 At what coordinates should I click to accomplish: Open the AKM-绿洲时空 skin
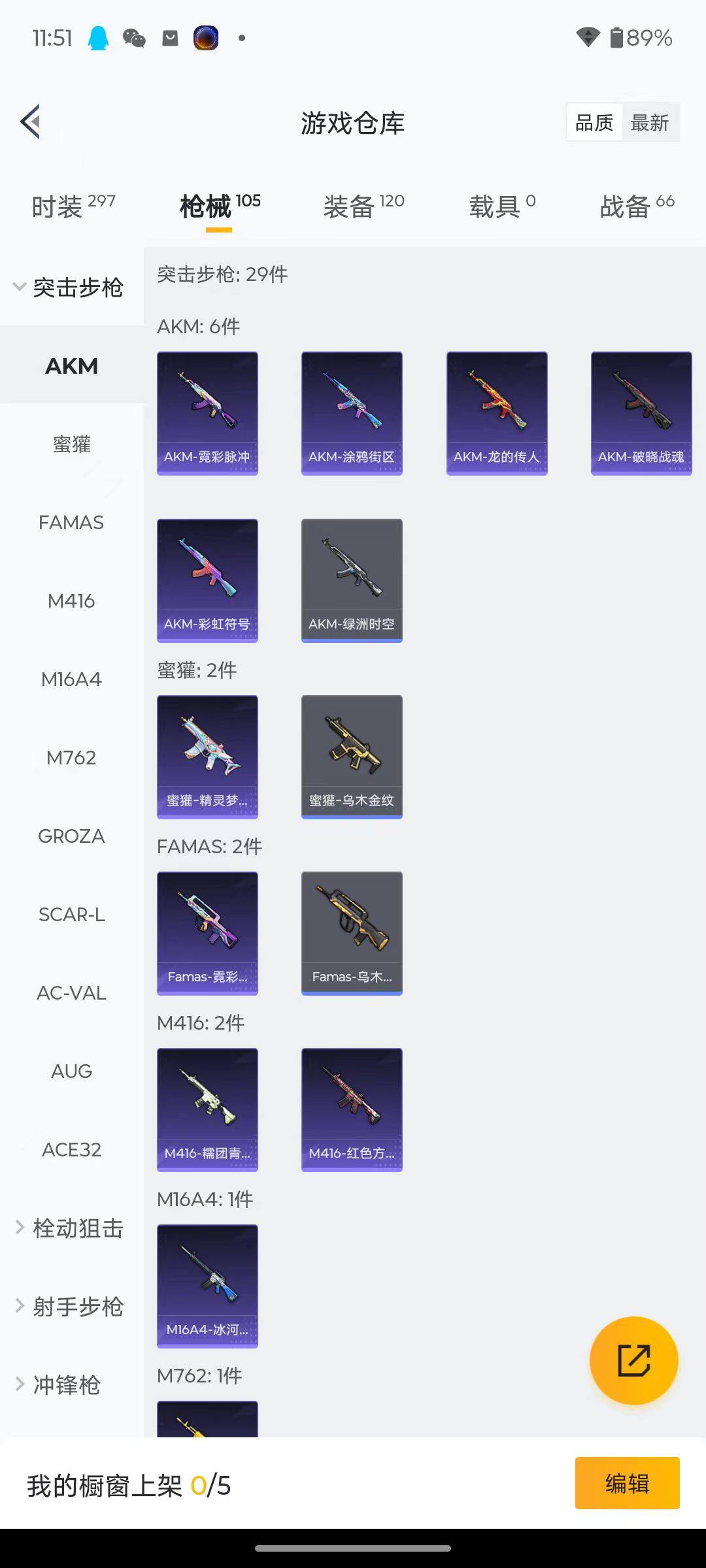pos(352,580)
